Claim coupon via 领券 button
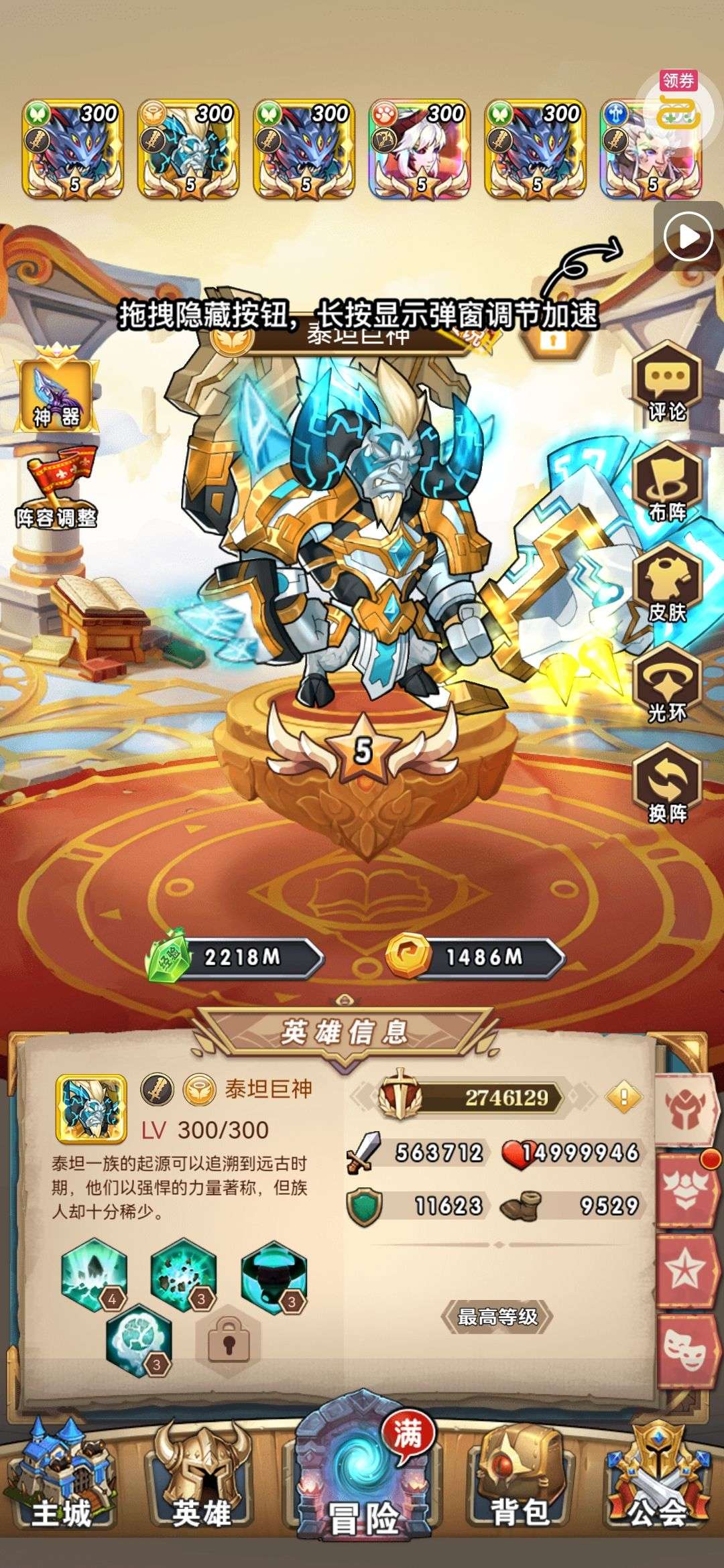This screenshot has width=724, height=1568. click(678, 101)
